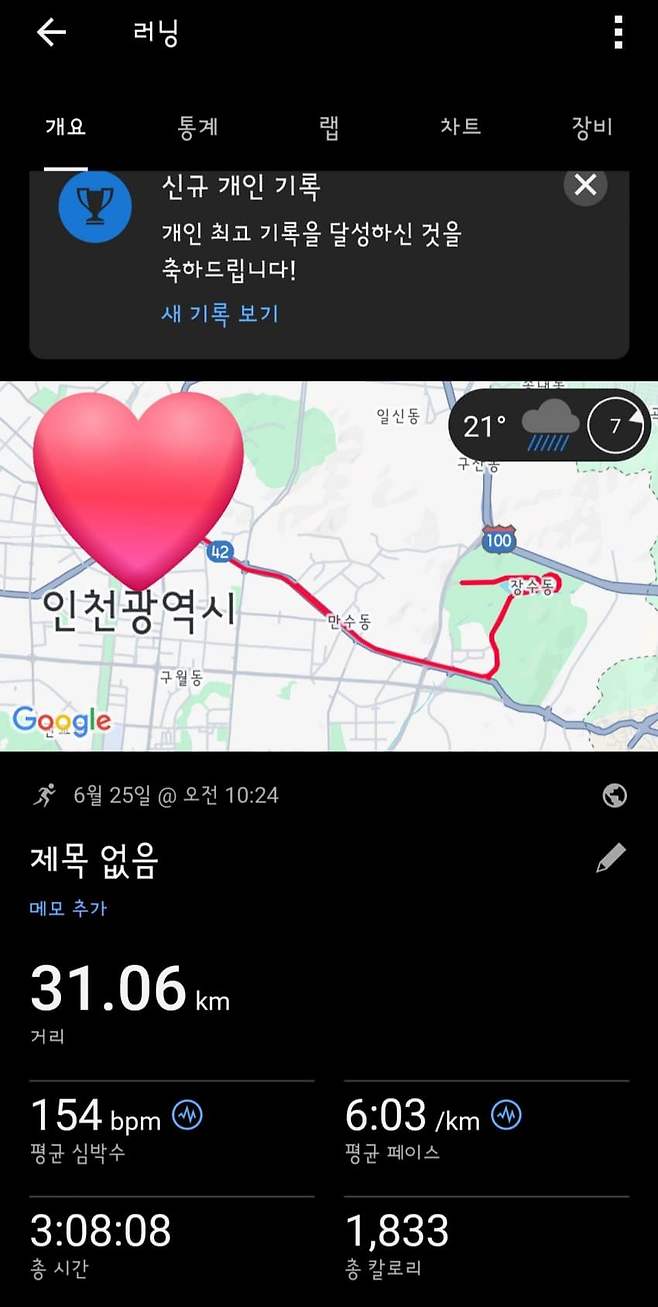Viewport: 658px width, 1307px height.
Task: Switch to the 랩 tab
Action: (329, 127)
